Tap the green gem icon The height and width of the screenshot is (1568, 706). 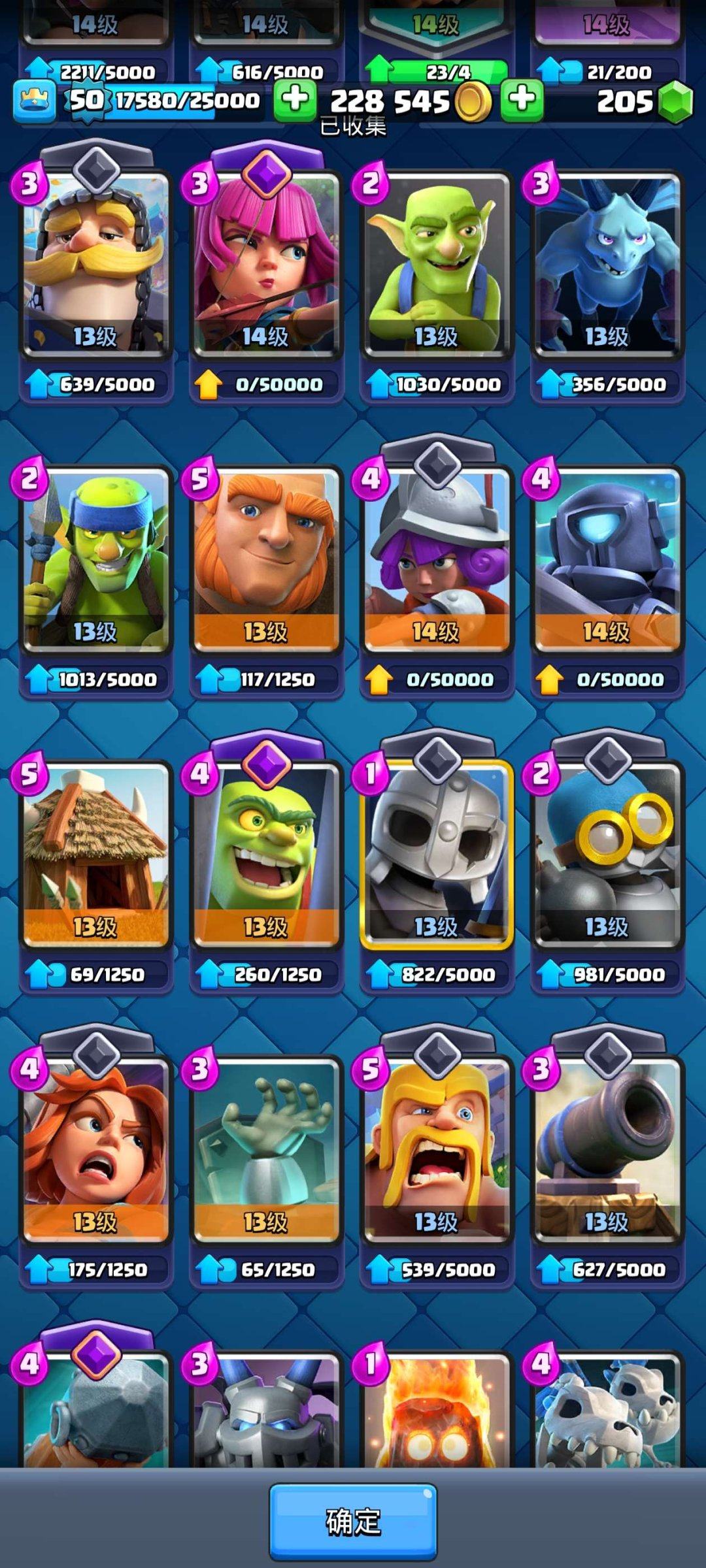(x=675, y=101)
